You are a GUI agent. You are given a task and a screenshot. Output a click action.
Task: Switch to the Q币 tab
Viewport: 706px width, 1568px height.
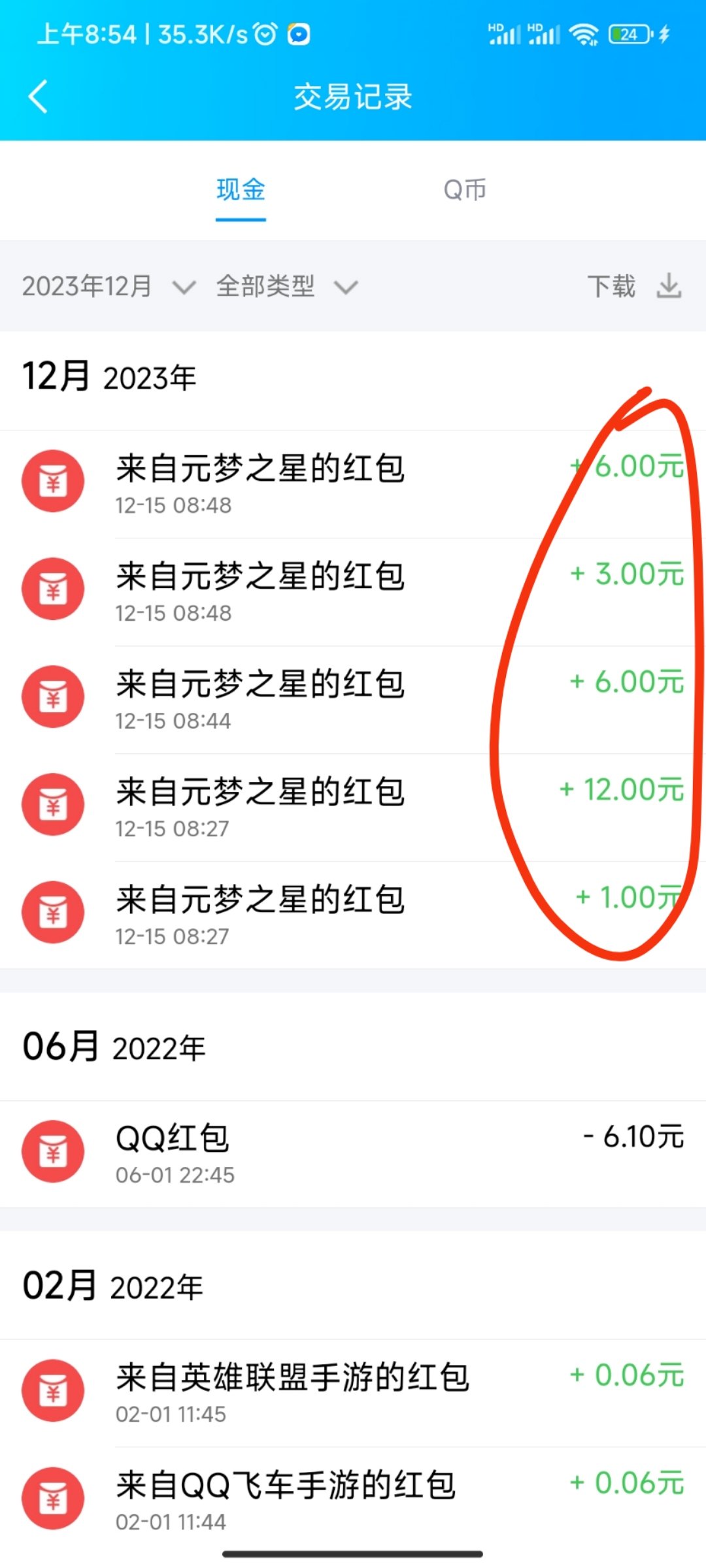pos(465,190)
